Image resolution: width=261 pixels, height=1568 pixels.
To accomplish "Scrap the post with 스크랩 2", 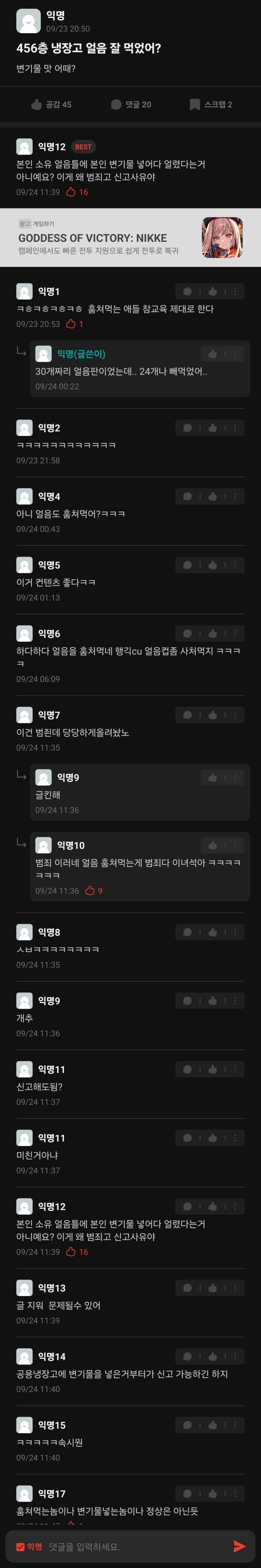I will 210,105.
